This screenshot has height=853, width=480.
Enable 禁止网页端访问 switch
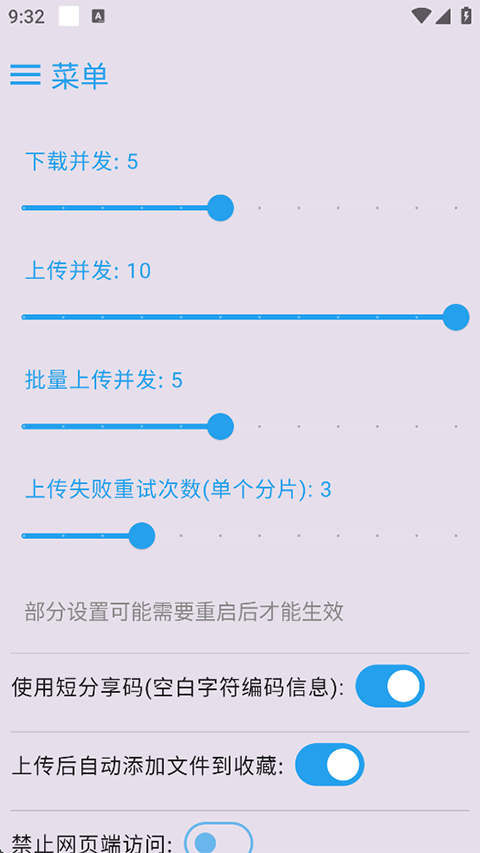point(219,840)
